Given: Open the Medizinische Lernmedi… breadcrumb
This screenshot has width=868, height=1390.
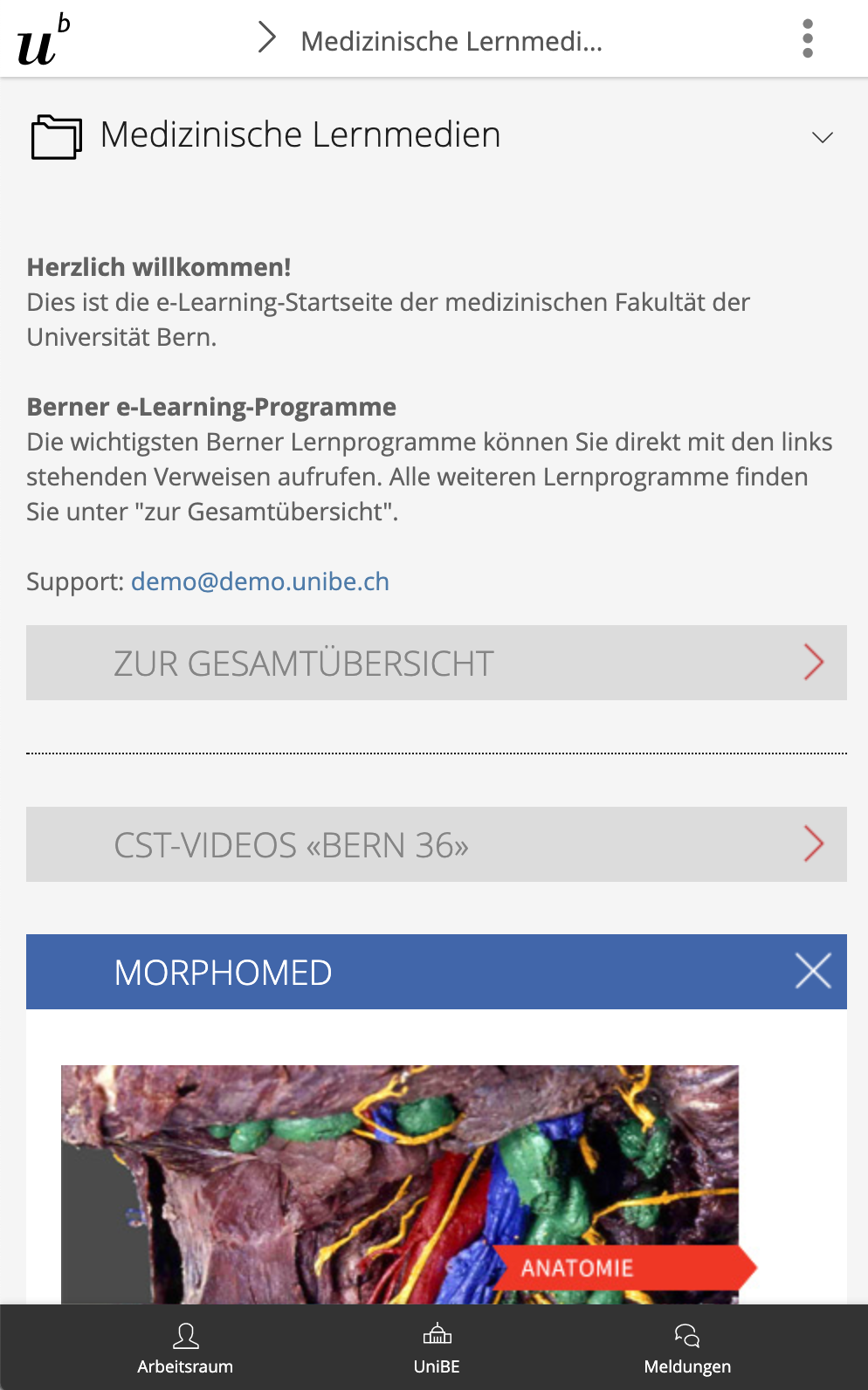Looking at the screenshot, I should point(451,41).
